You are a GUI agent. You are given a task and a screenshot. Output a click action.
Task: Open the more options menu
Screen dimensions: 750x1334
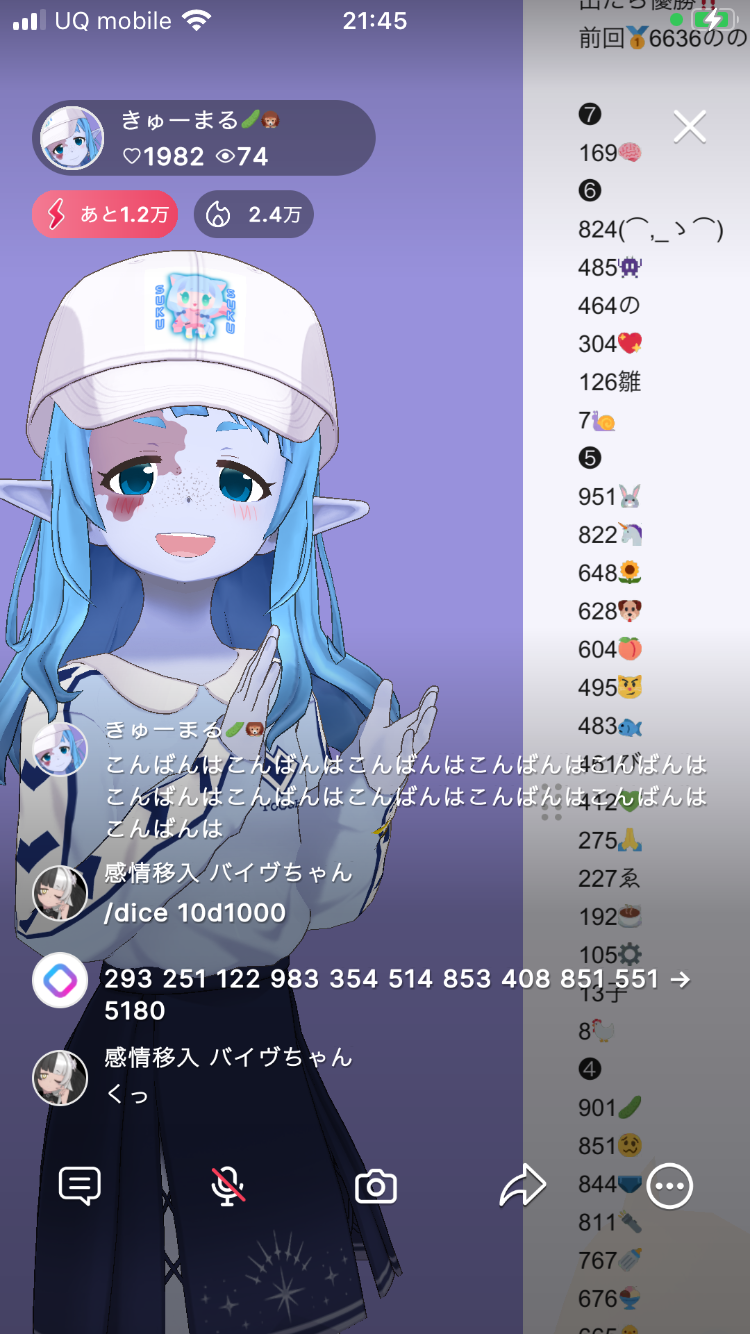(669, 1186)
